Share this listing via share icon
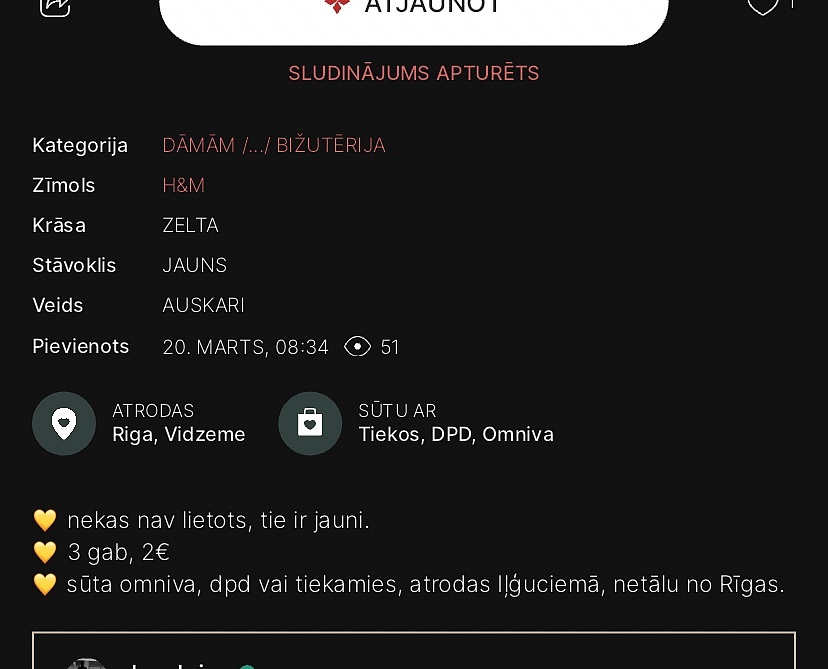The width and height of the screenshot is (828, 669). click(55, 7)
